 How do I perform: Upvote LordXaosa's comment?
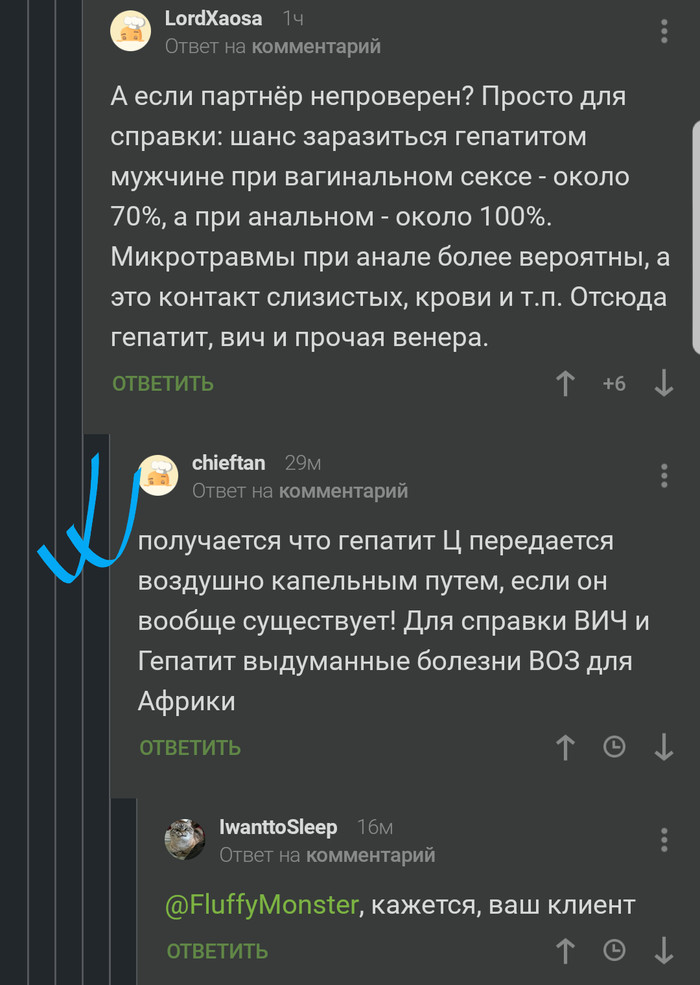[565, 383]
